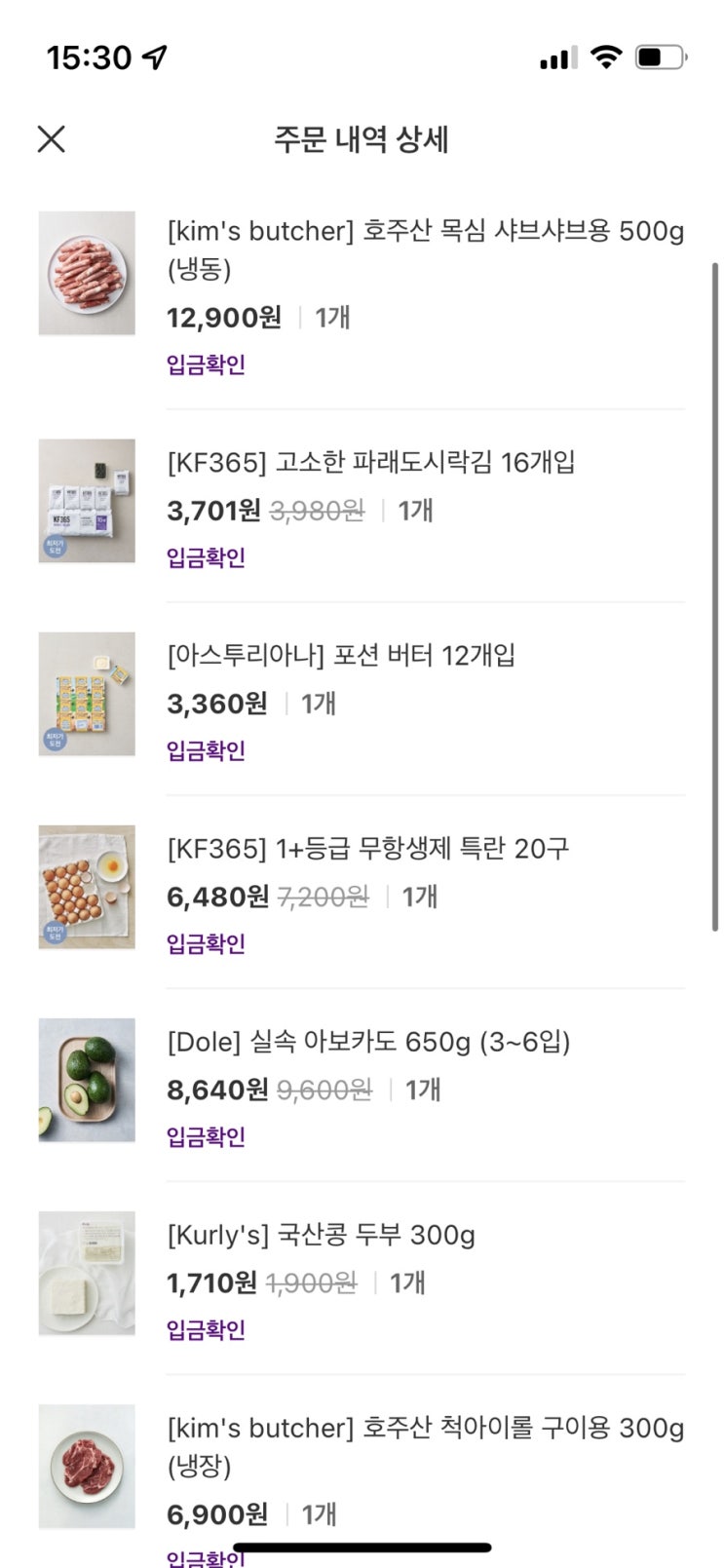Open the 호주산 척아이롤 구이용 300g item
The height and width of the screenshot is (1568, 724).
point(425,1446)
